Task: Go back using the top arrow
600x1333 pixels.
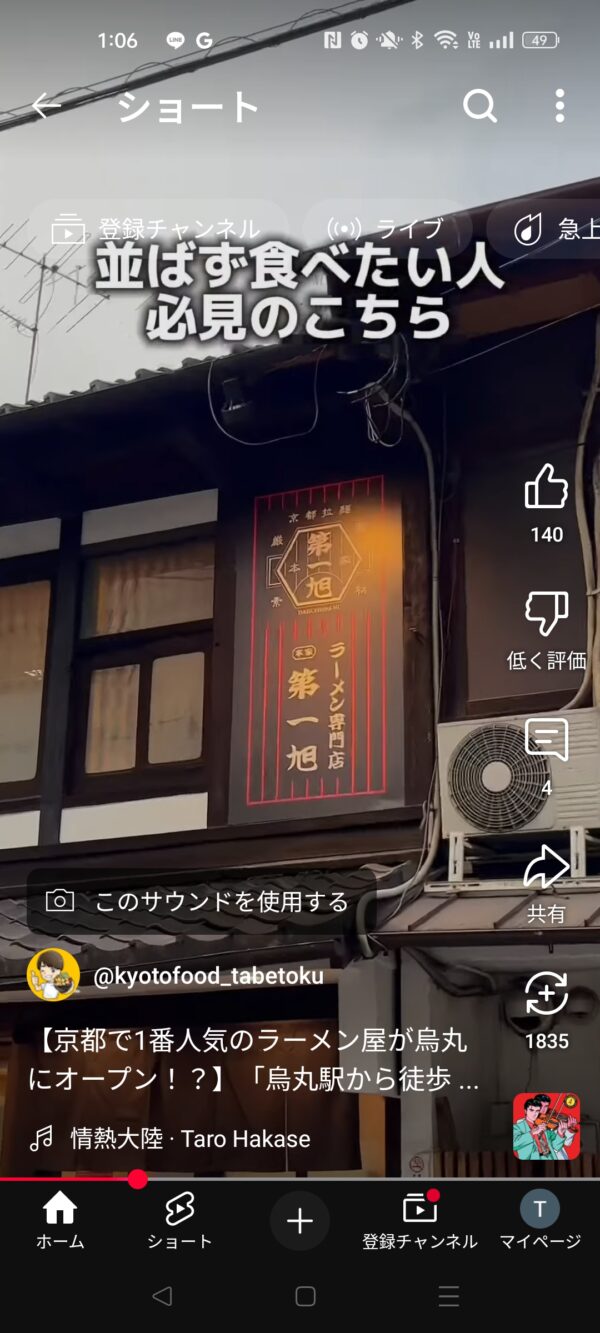Action: (x=46, y=106)
